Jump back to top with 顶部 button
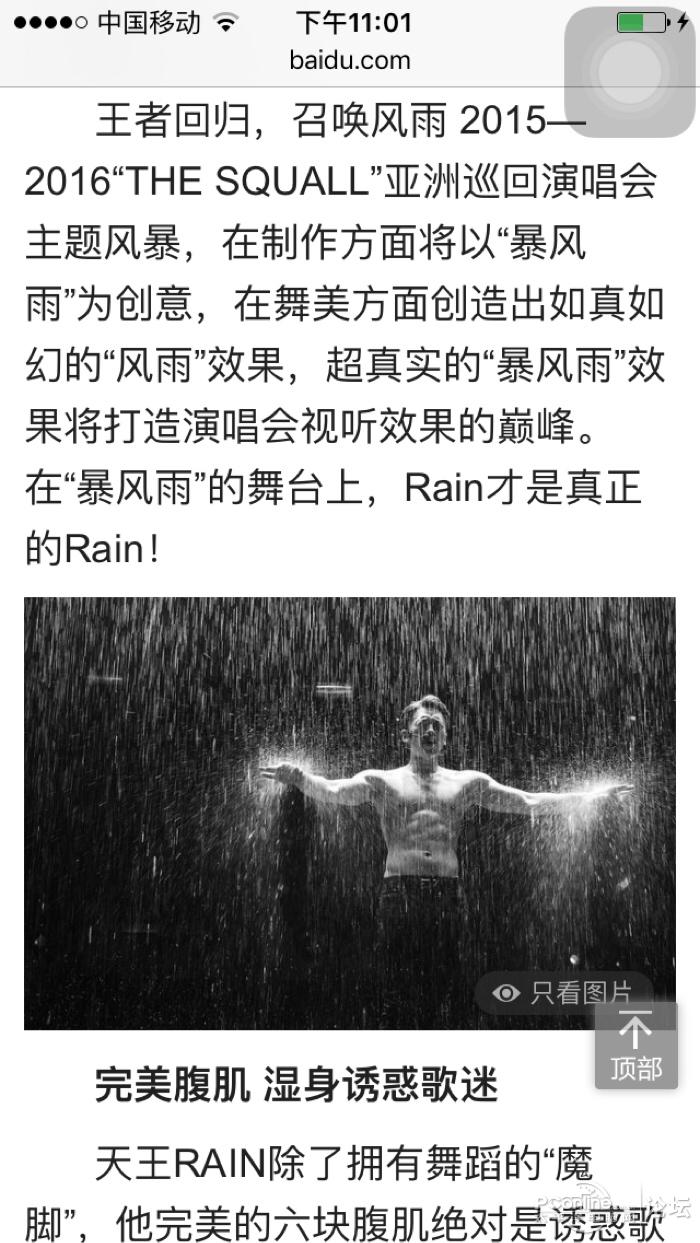The height and width of the screenshot is (1243, 700). pos(636,1045)
